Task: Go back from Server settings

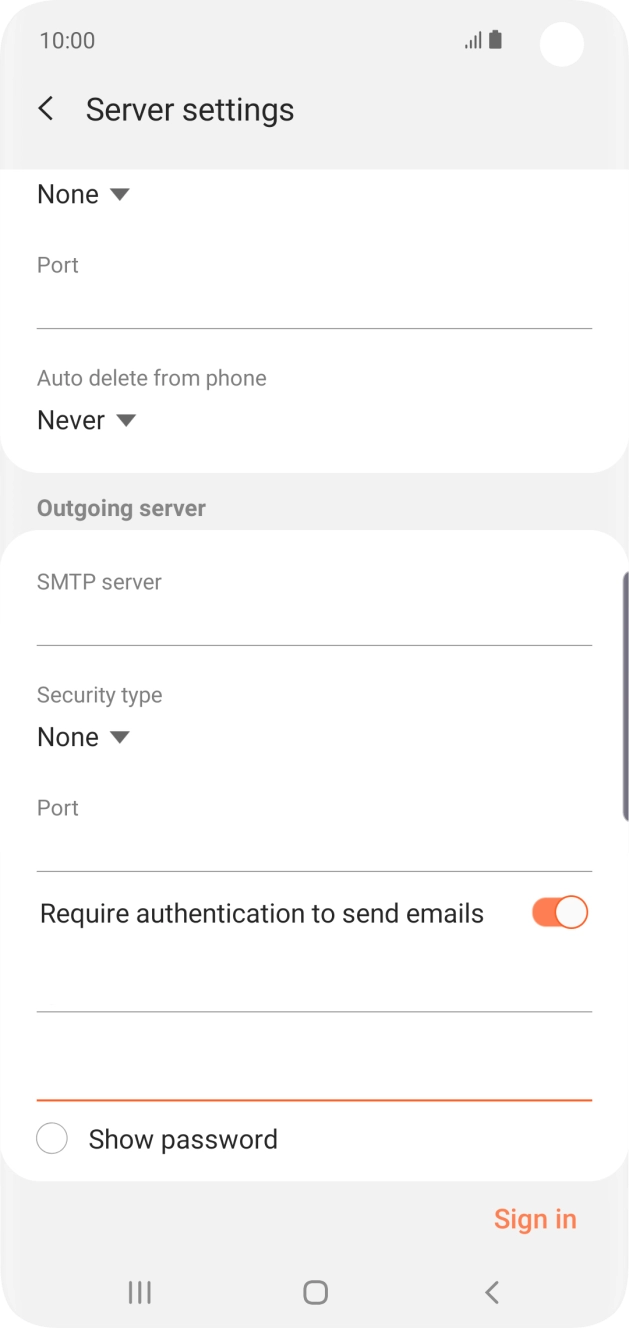Action: click(x=46, y=109)
